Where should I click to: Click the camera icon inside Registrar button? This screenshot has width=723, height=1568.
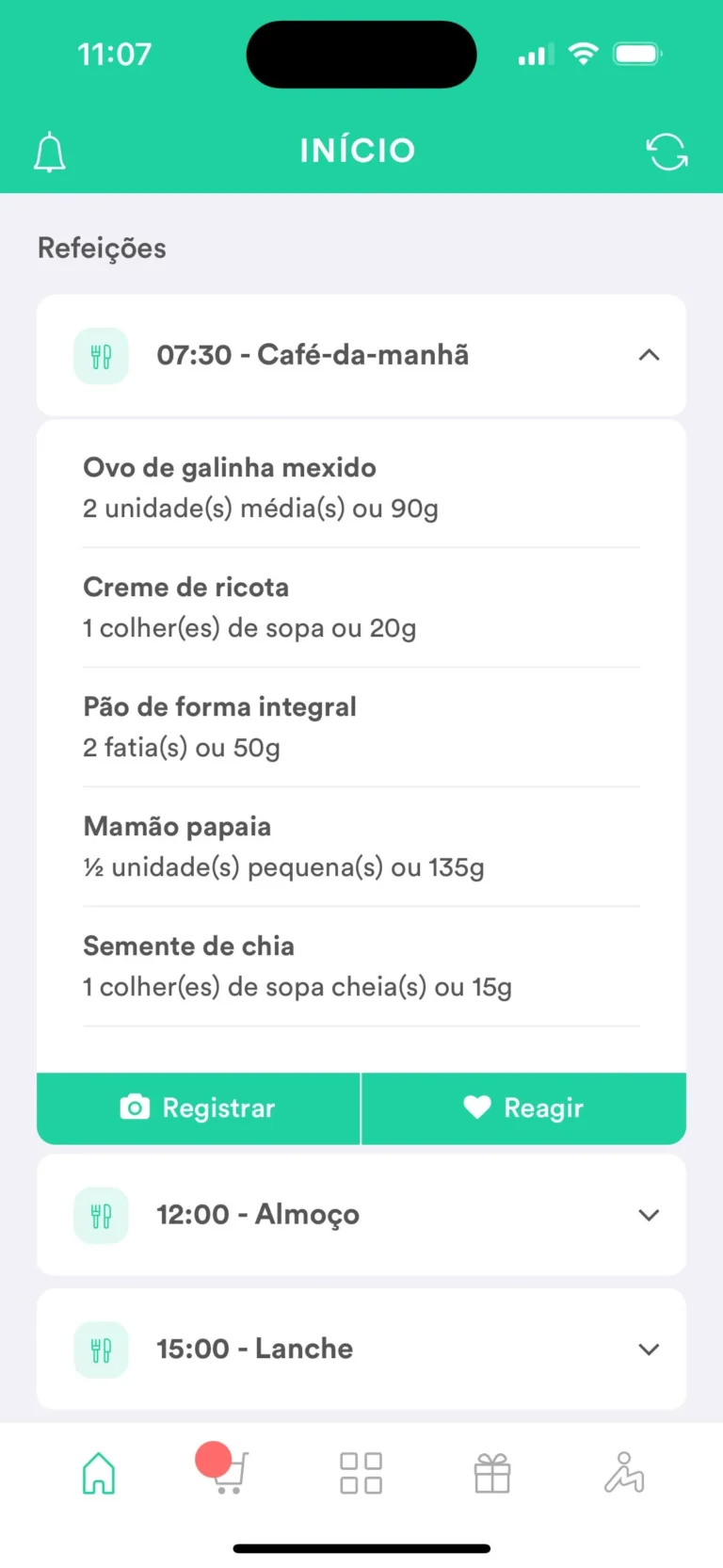[x=137, y=1108]
